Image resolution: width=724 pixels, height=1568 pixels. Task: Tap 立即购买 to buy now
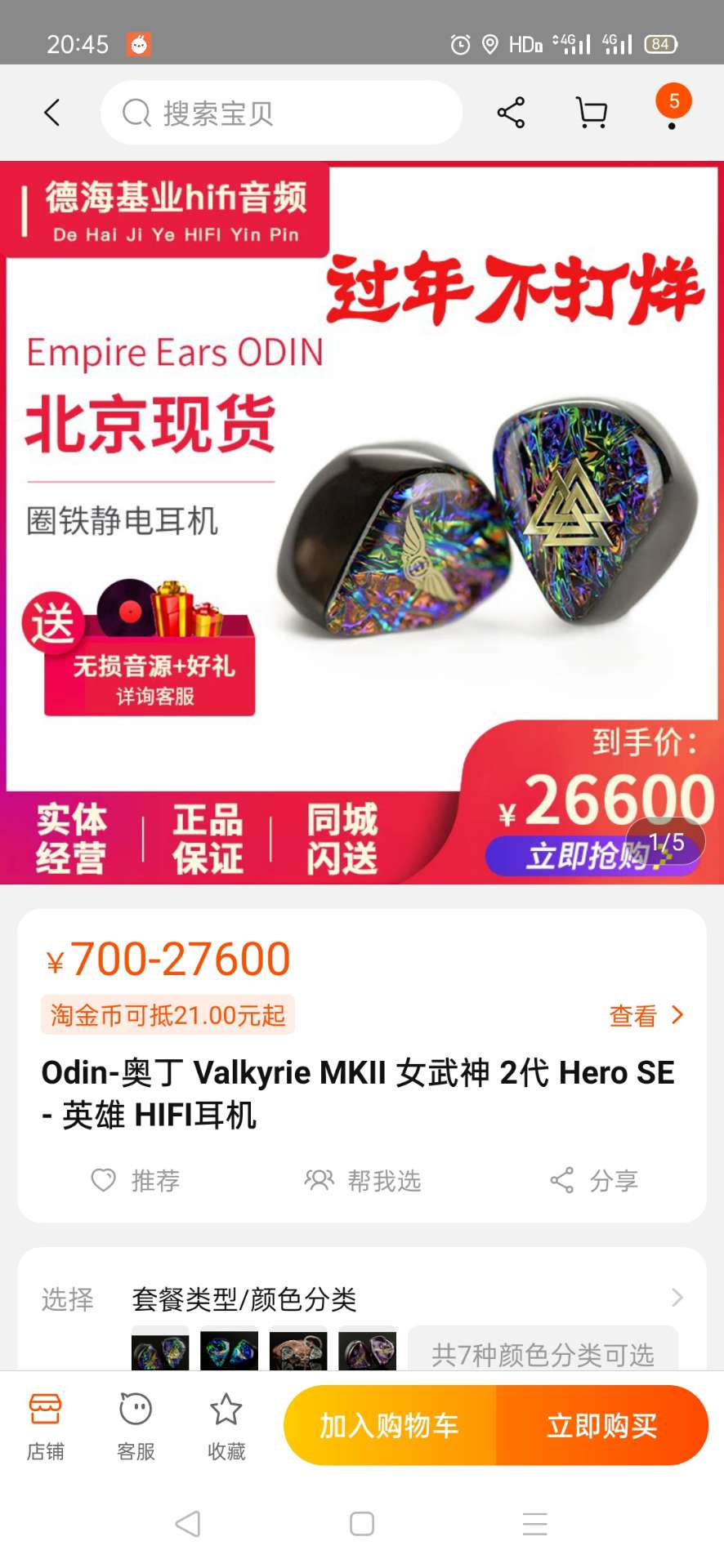[x=602, y=1425]
